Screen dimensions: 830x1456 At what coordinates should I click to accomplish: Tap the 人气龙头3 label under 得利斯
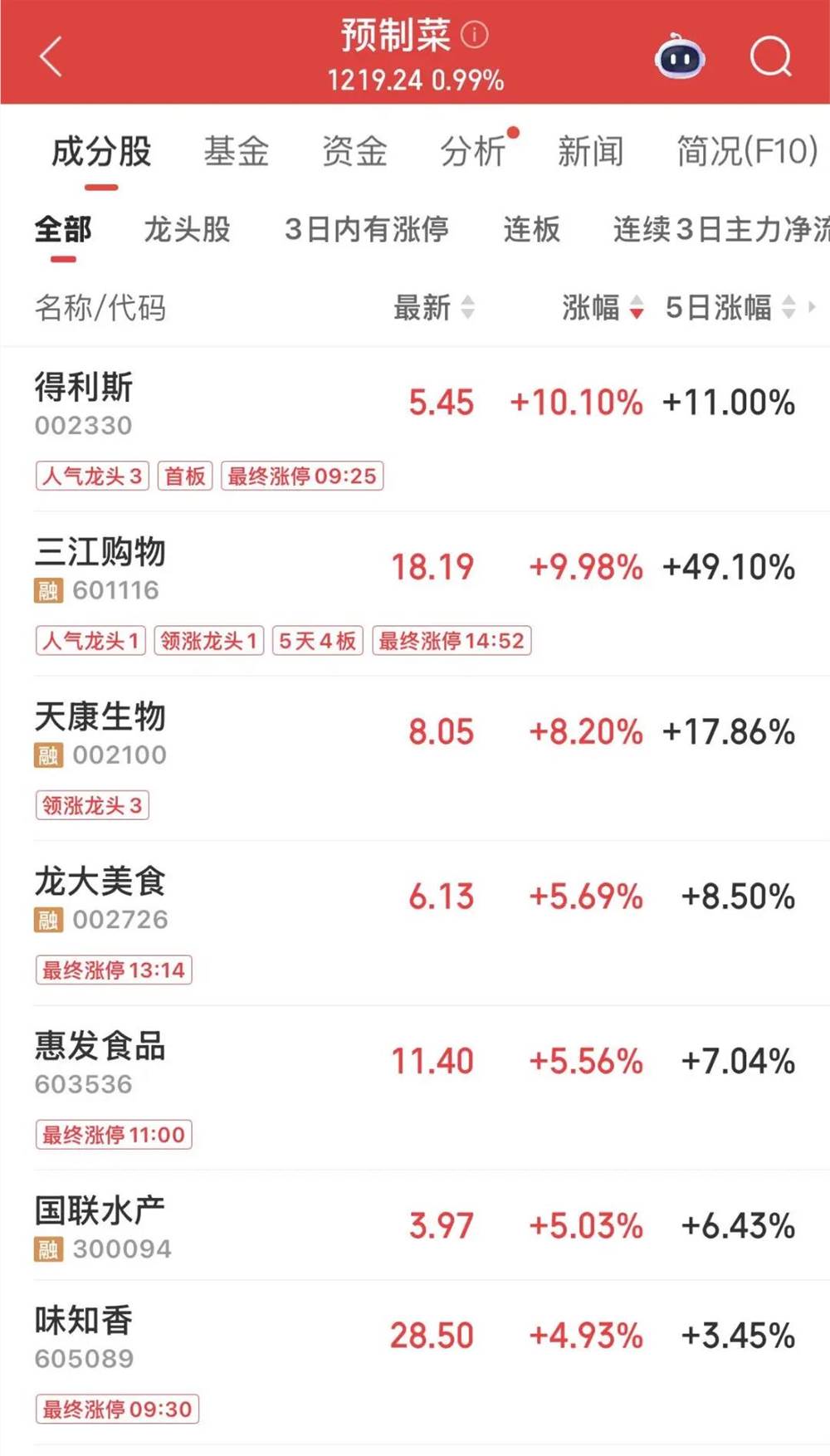pyautogui.click(x=90, y=476)
